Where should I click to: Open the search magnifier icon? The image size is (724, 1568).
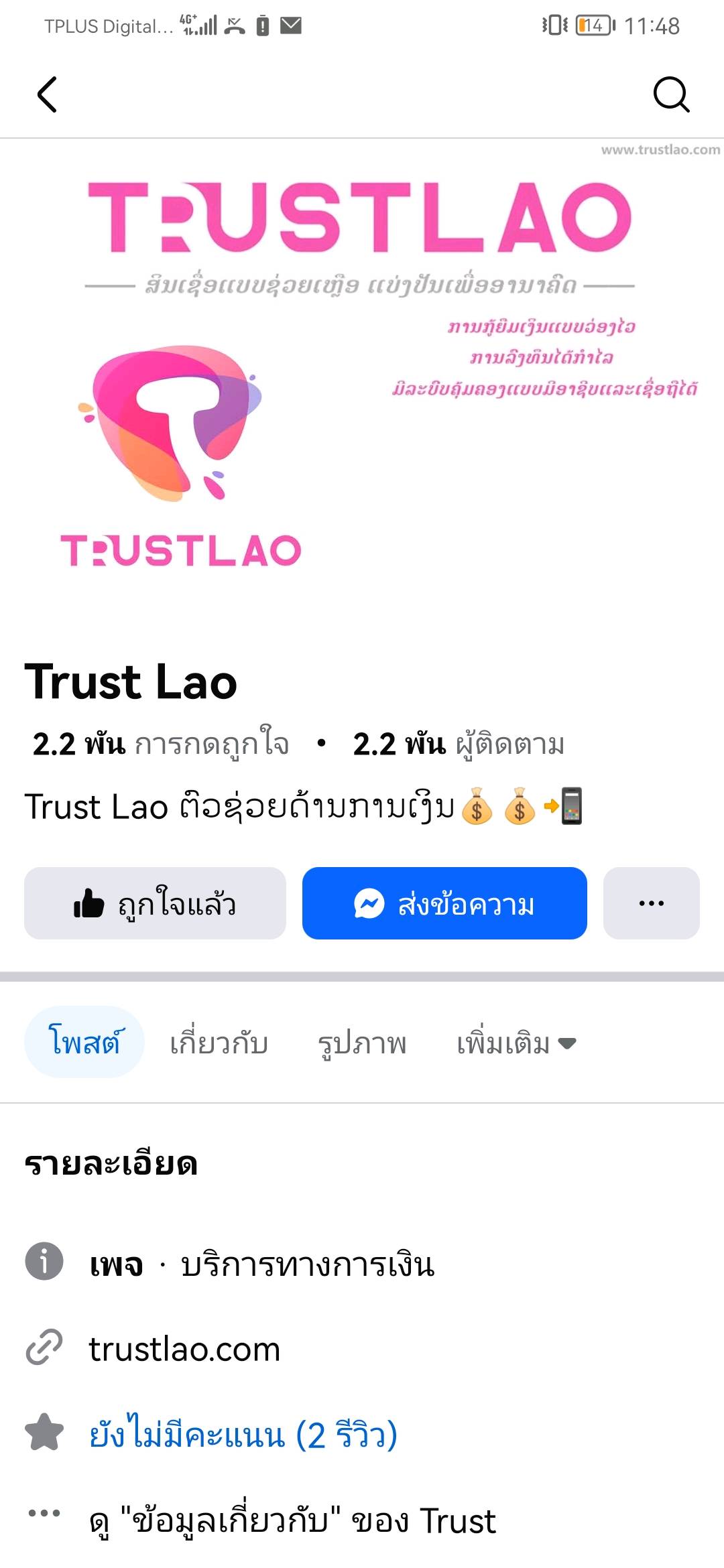click(x=671, y=94)
